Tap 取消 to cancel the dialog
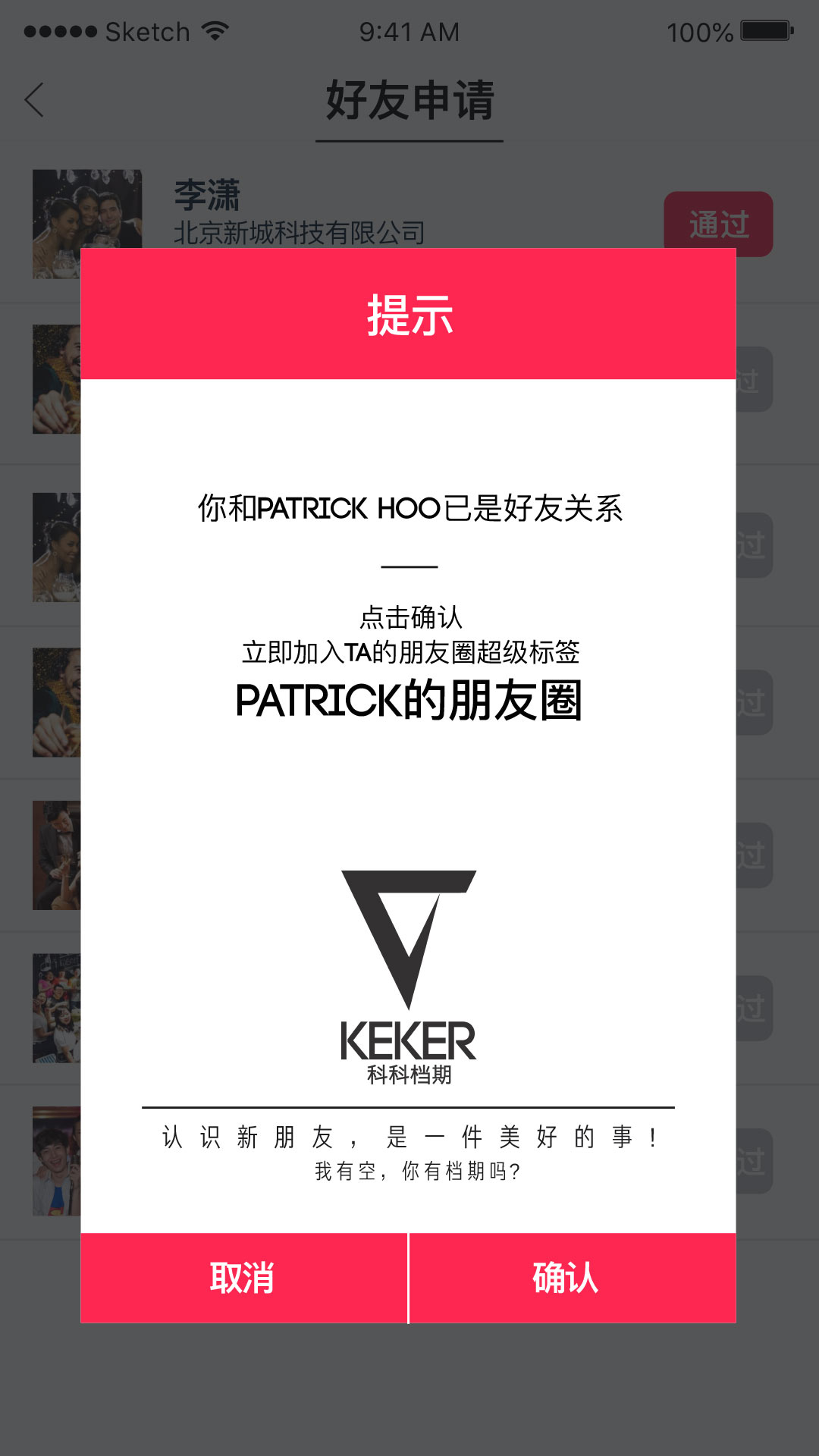This screenshot has width=819, height=1456. (x=244, y=1278)
